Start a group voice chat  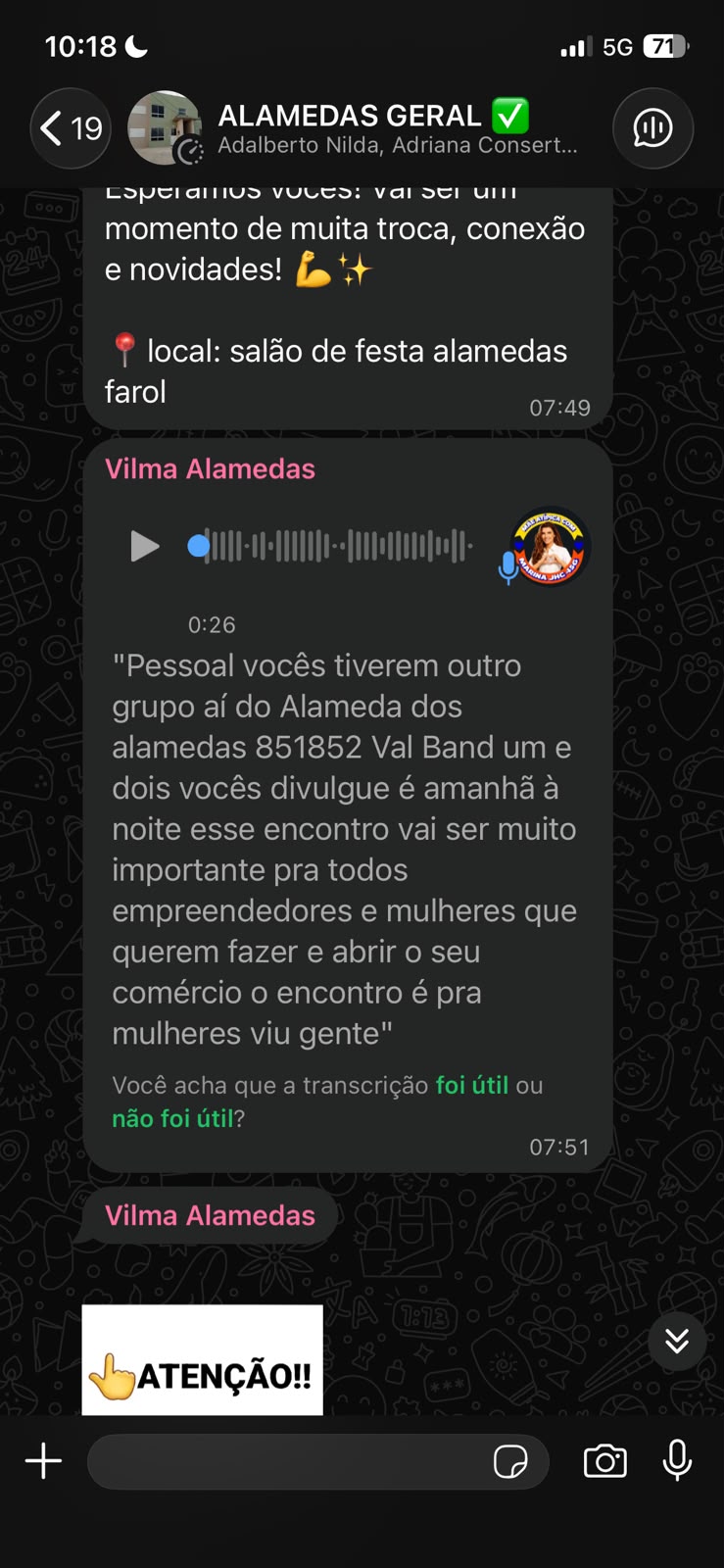coord(652,128)
